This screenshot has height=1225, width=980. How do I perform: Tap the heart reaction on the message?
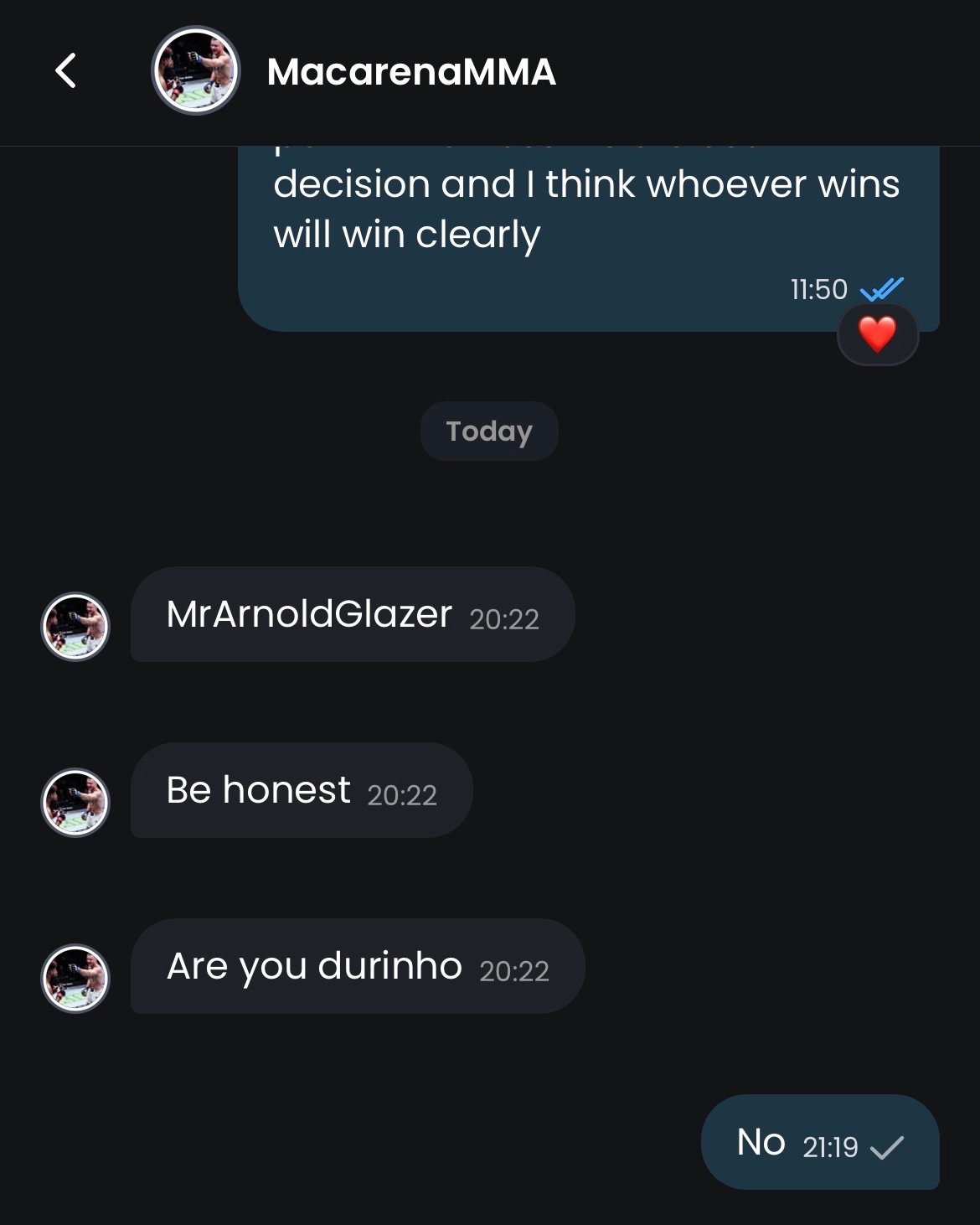pos(877,334)
